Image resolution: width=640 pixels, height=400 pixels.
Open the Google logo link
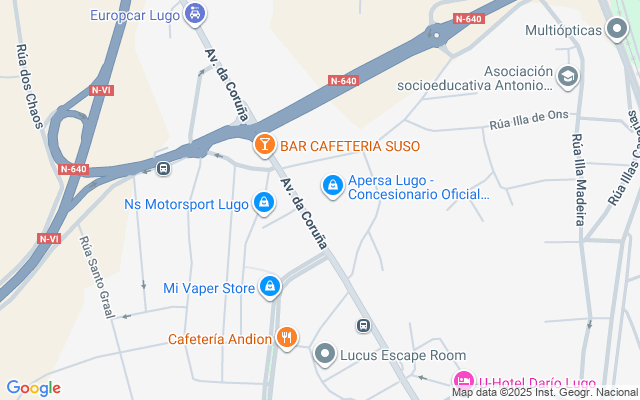click(x=33, y=388)
